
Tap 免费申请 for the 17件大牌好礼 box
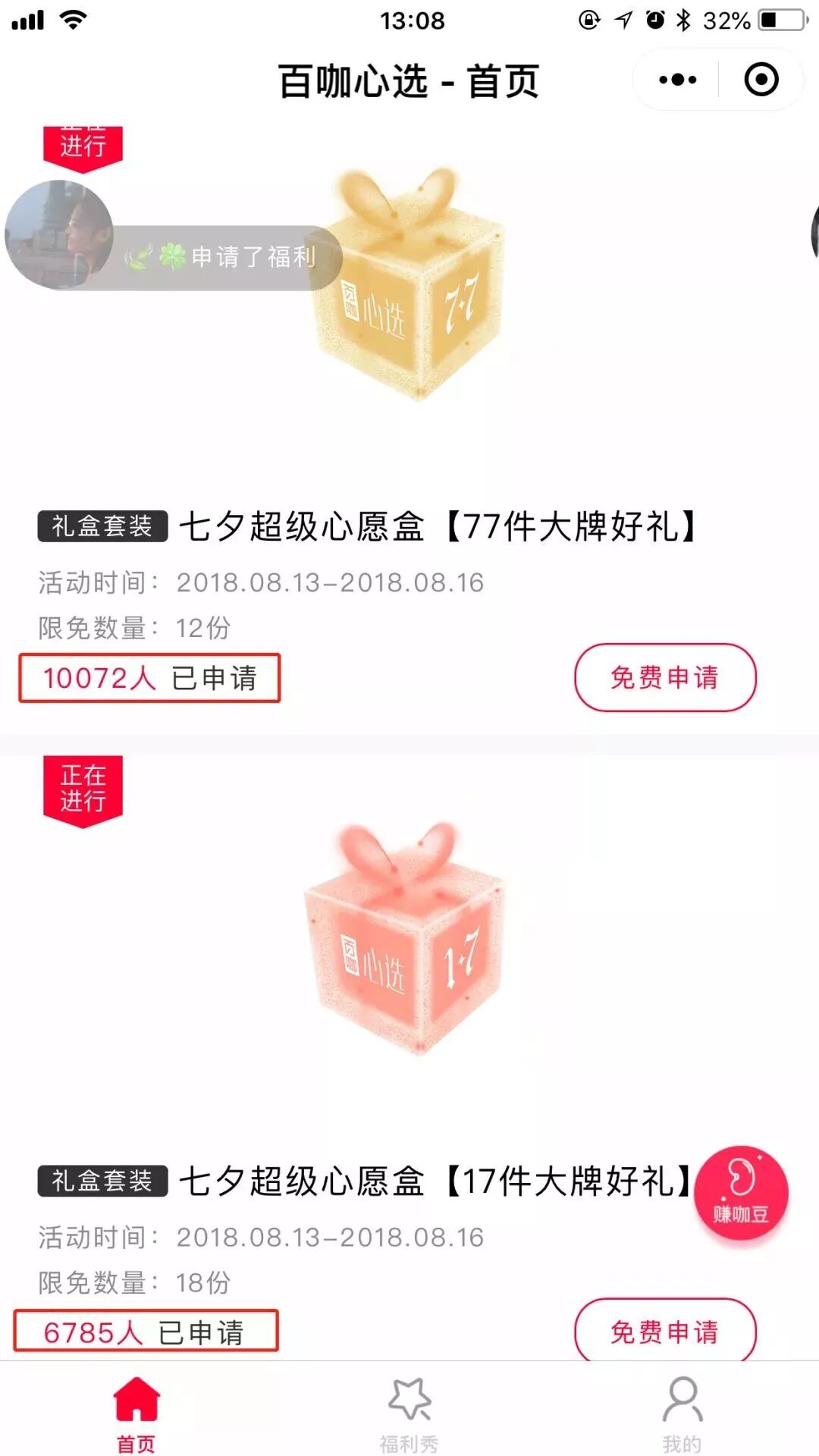665,1331
